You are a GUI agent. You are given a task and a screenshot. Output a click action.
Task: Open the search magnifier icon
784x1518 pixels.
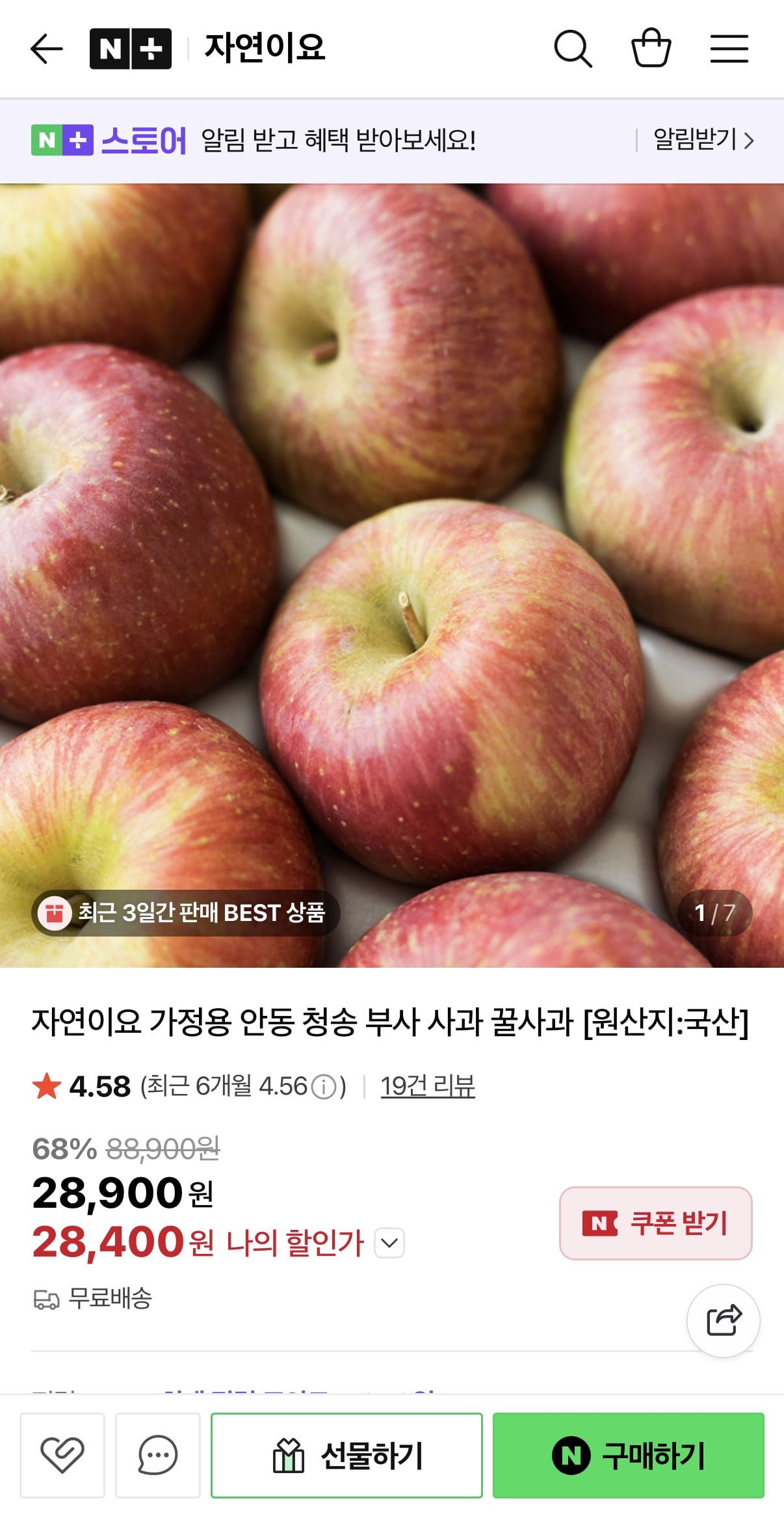572,49
